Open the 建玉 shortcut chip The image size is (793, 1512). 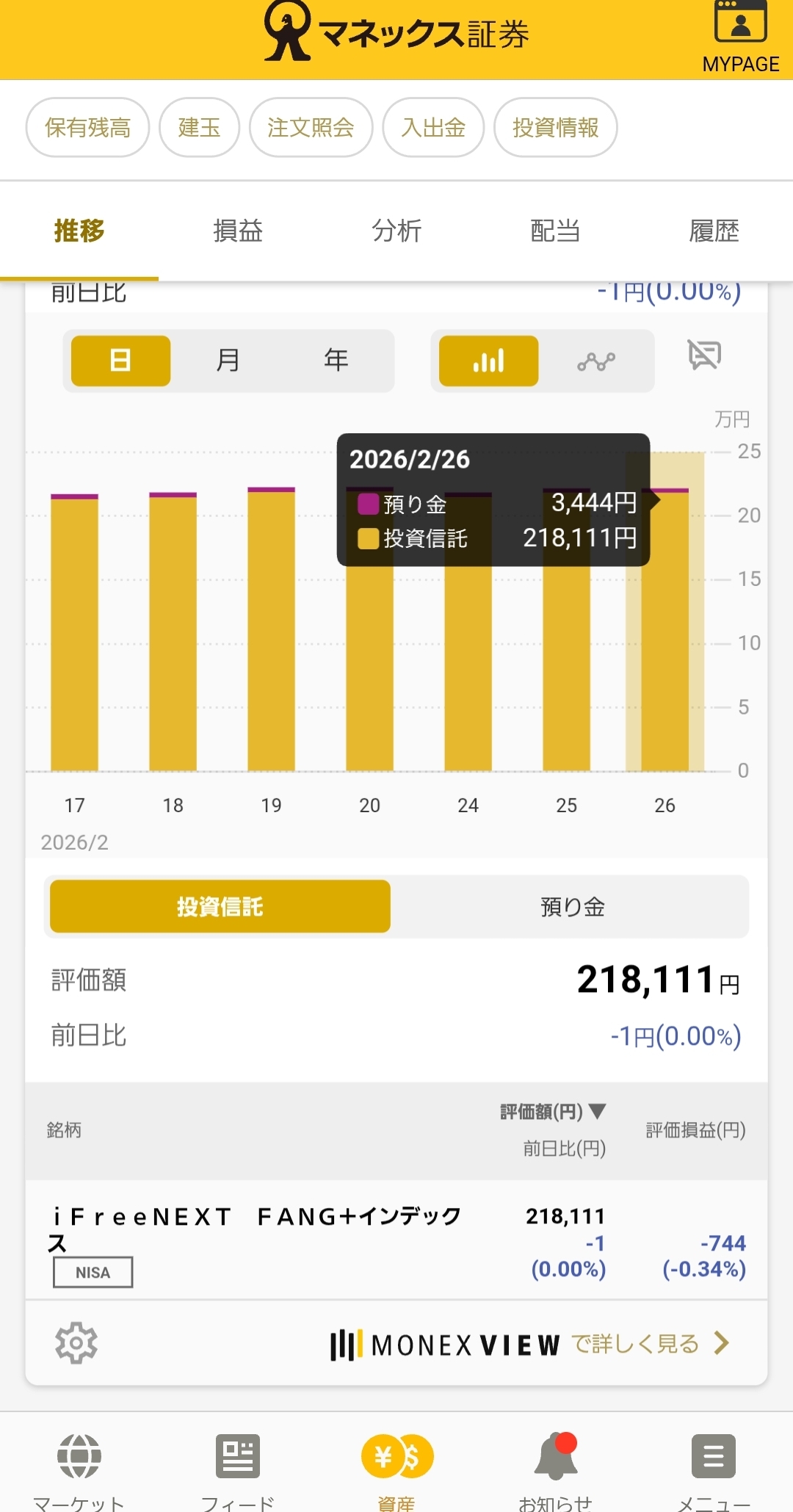pyautogui.click(x=199, y=128)
